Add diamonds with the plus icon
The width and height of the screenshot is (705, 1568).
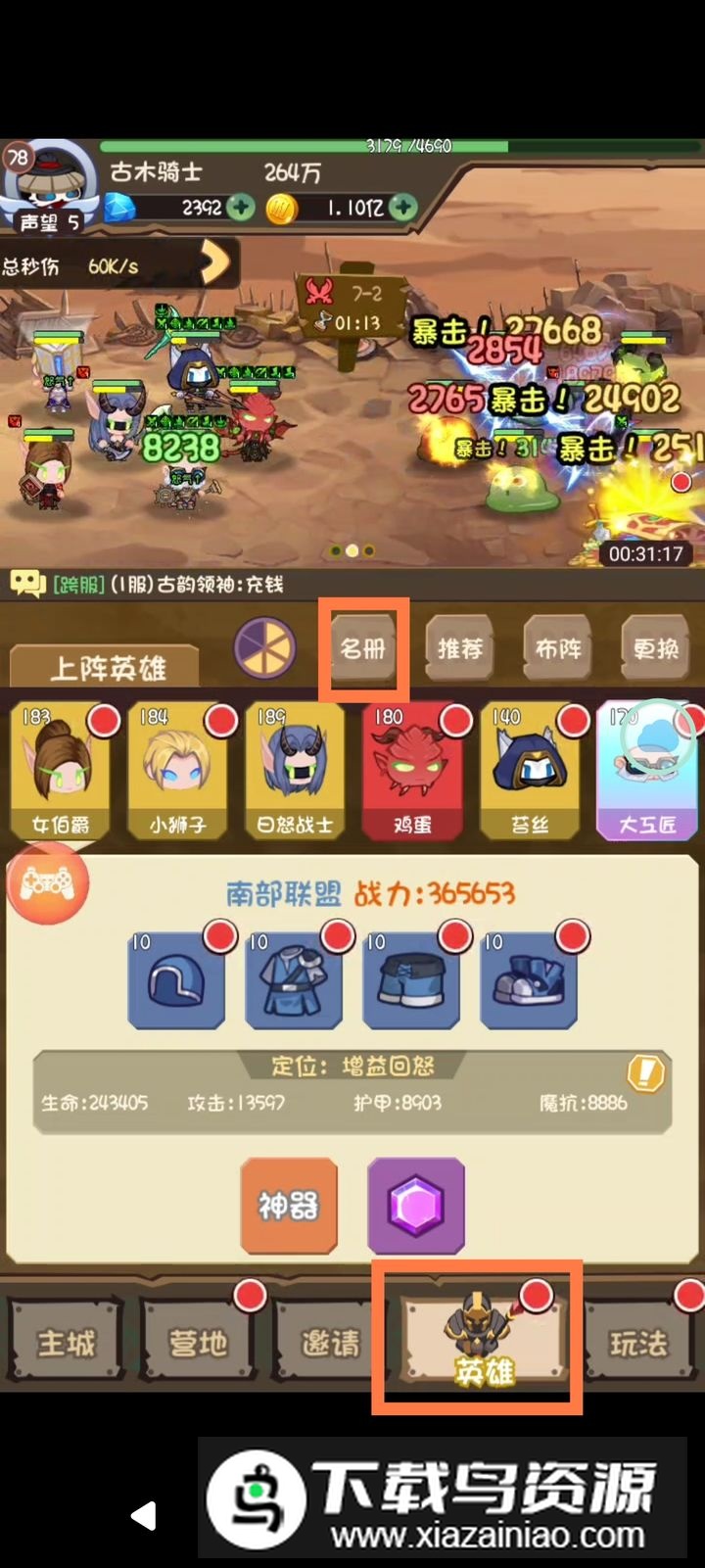click(241, 208)
